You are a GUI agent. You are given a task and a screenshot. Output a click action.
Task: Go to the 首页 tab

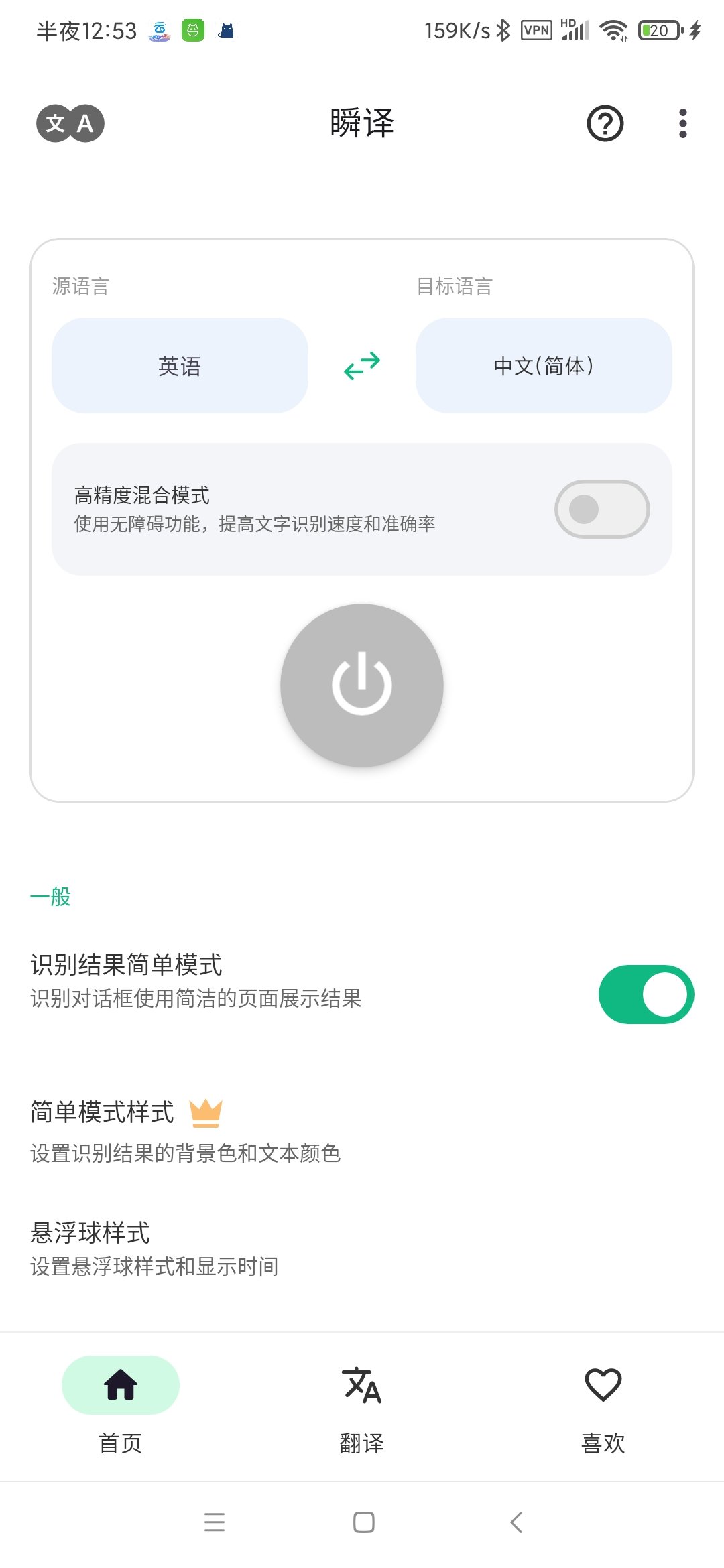[x=121, y=1402]
